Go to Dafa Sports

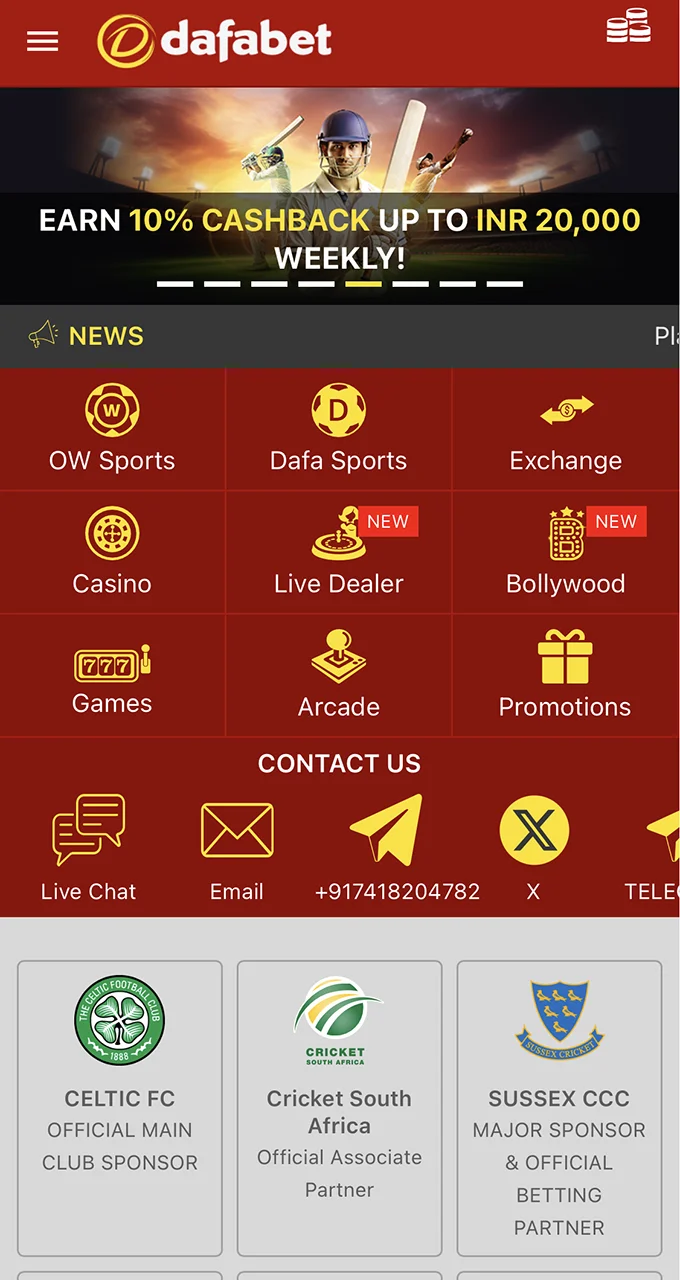(339, 430)
